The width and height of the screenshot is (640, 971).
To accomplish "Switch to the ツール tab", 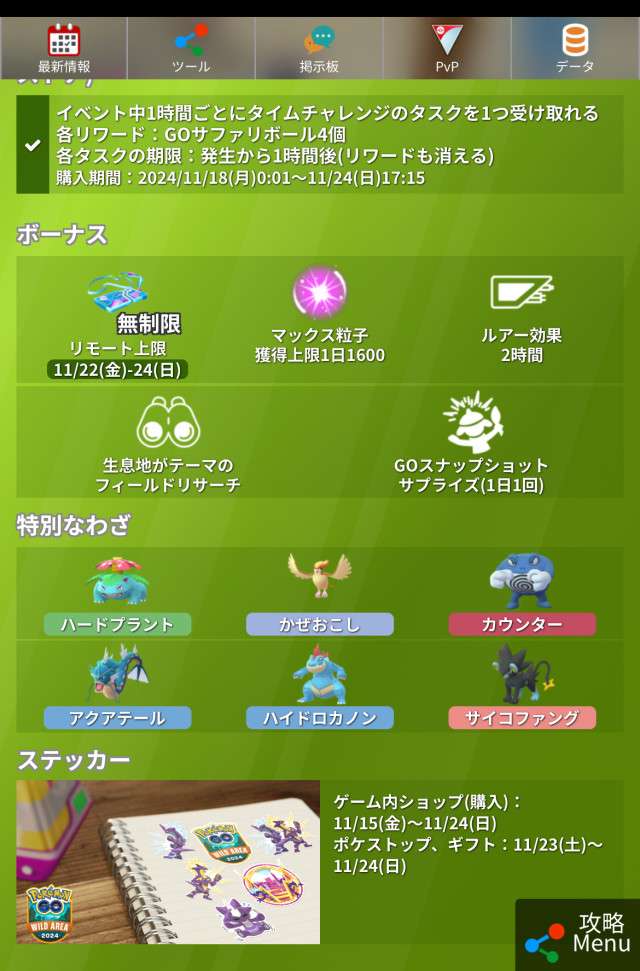I will [x=191, y=49].
